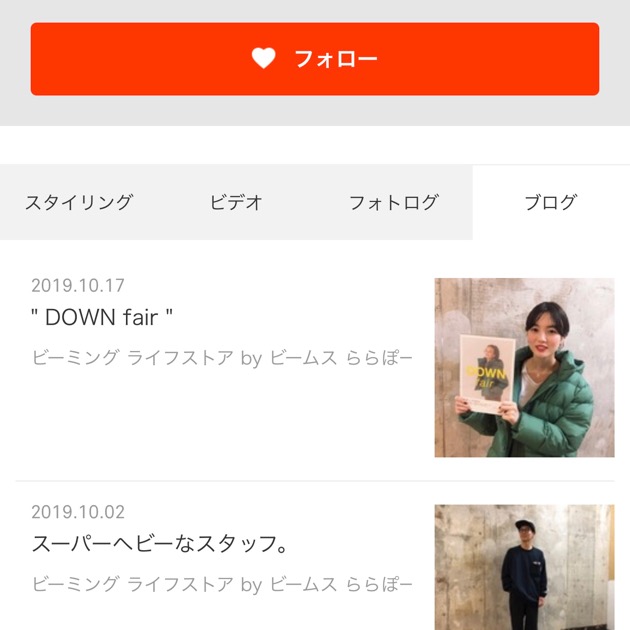630x630 pixels.
Task: Open the thumbnail of the staff in cap
Action: [x=524, y=567]
